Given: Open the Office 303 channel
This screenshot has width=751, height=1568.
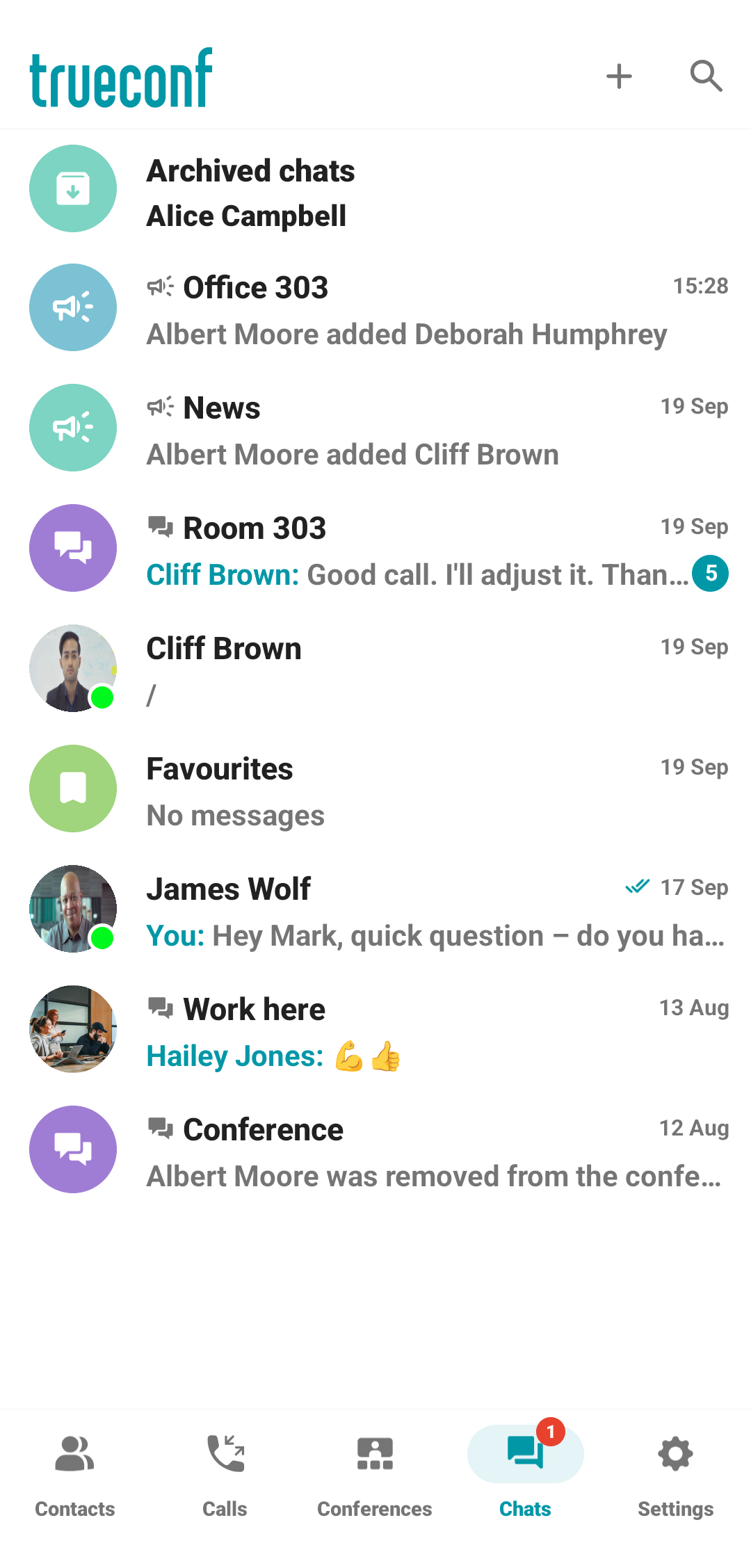Looking at the screenshot, I should pyautogui.click(x=375, y=308).
